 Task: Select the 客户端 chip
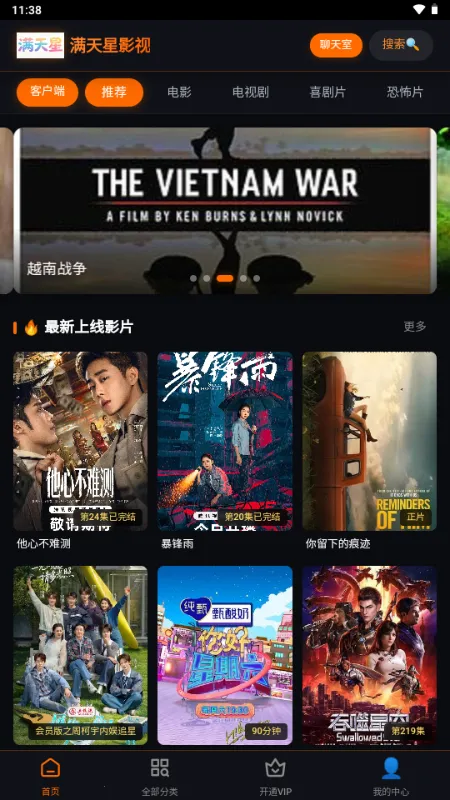click(47, 92)
